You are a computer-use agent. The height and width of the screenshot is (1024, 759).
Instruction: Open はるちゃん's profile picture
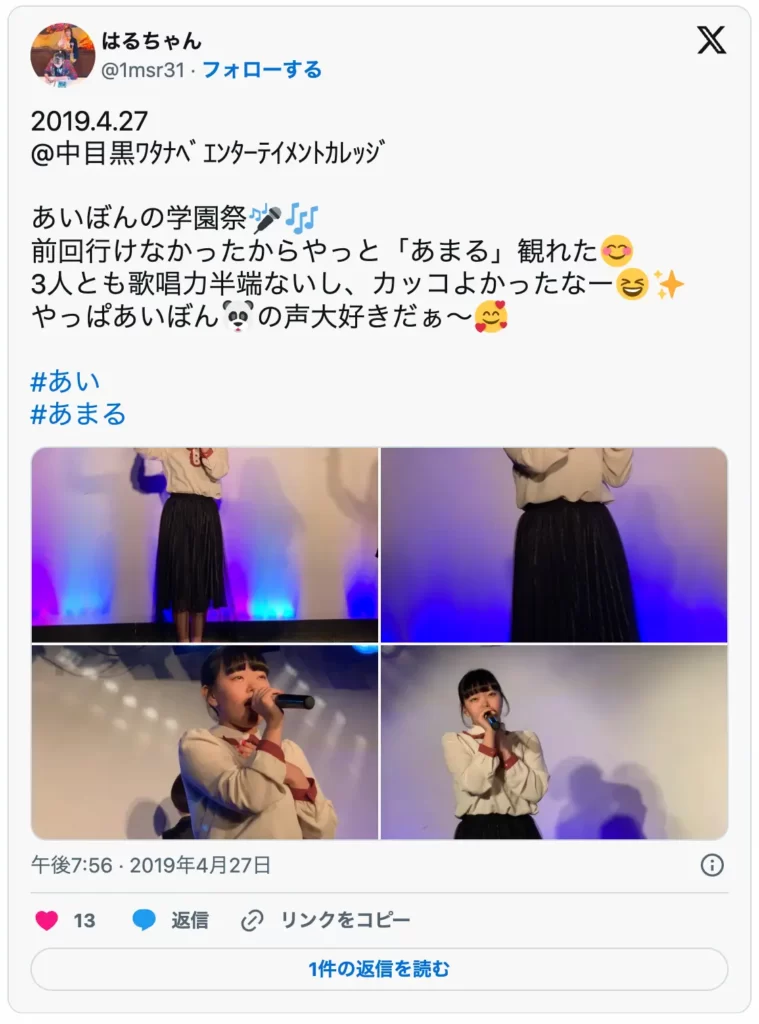tap(63, 53)
